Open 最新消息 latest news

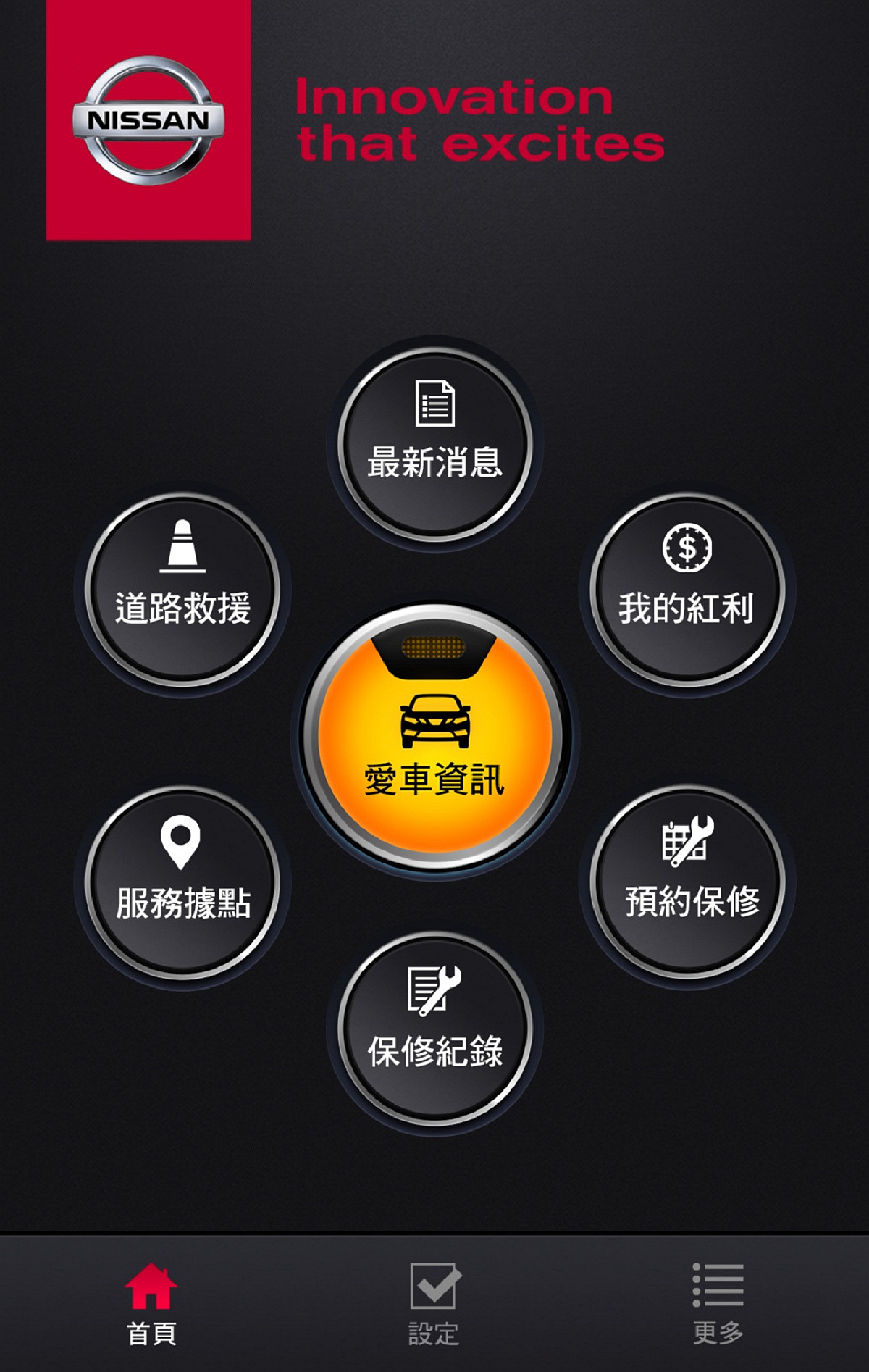(x=434, y=443)
